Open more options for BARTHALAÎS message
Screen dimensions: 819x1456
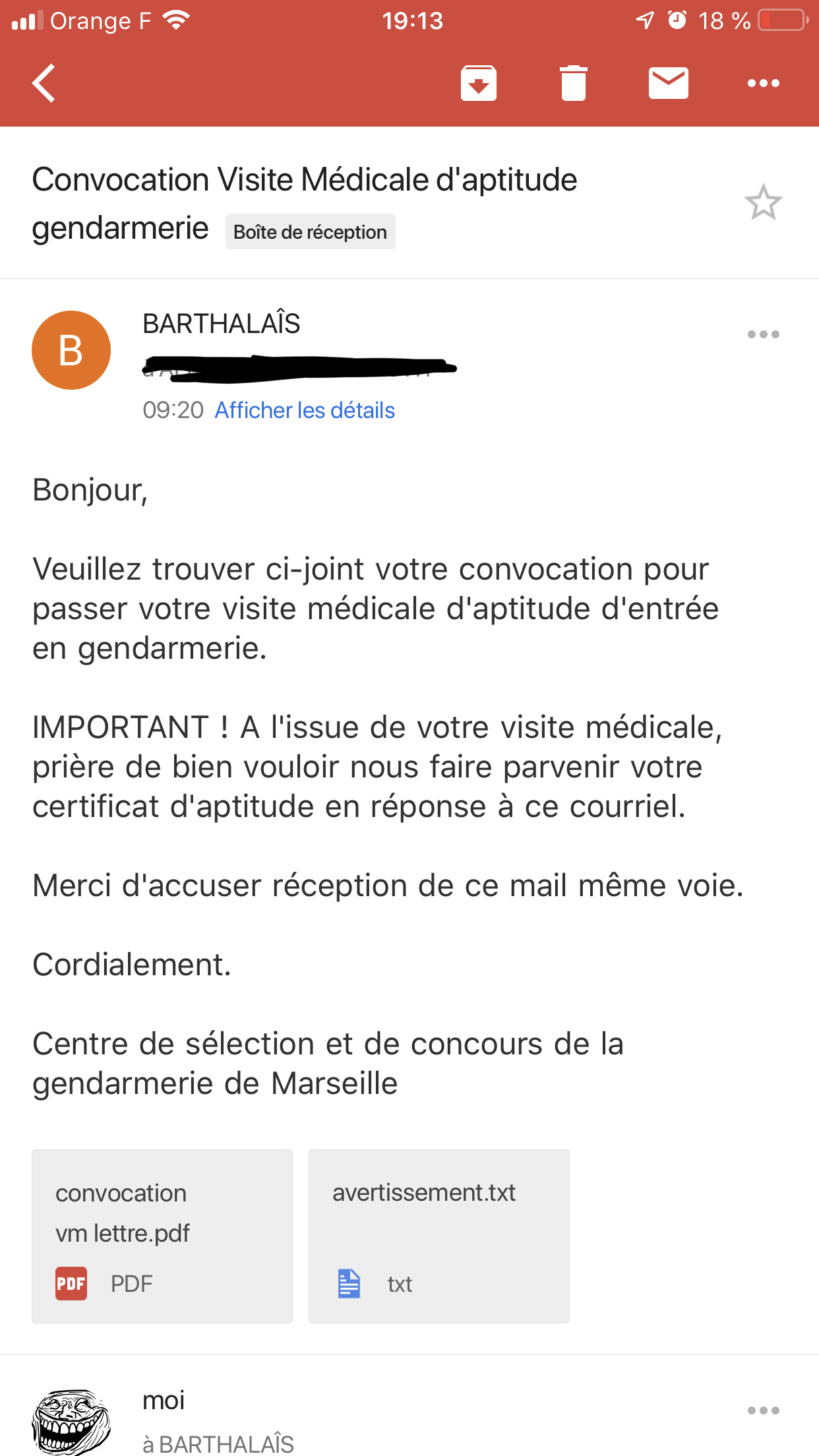pyautogui.click(x=764, y=334)
